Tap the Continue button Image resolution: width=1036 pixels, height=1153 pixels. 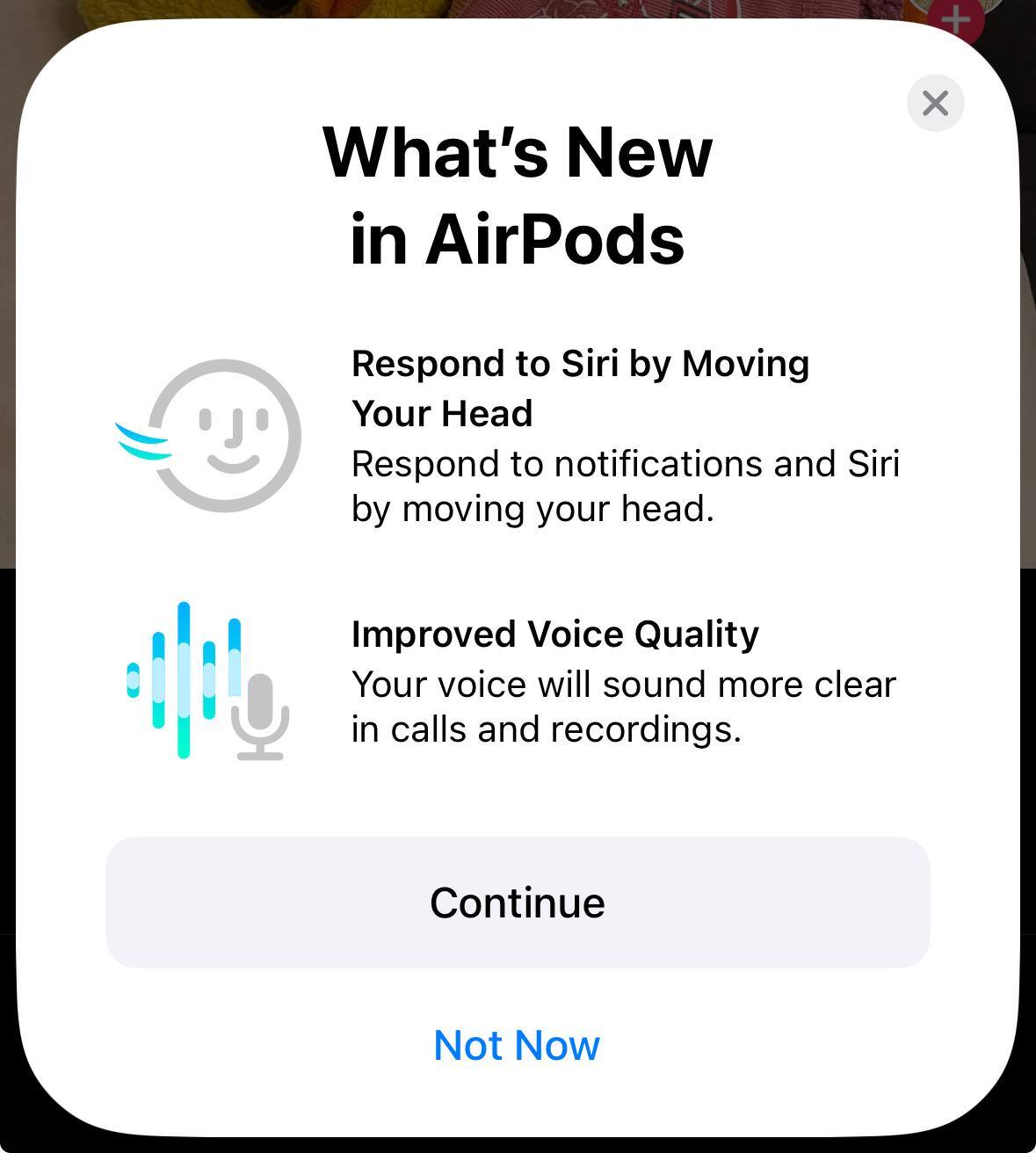pyautogui.click(x=518, y=903)
